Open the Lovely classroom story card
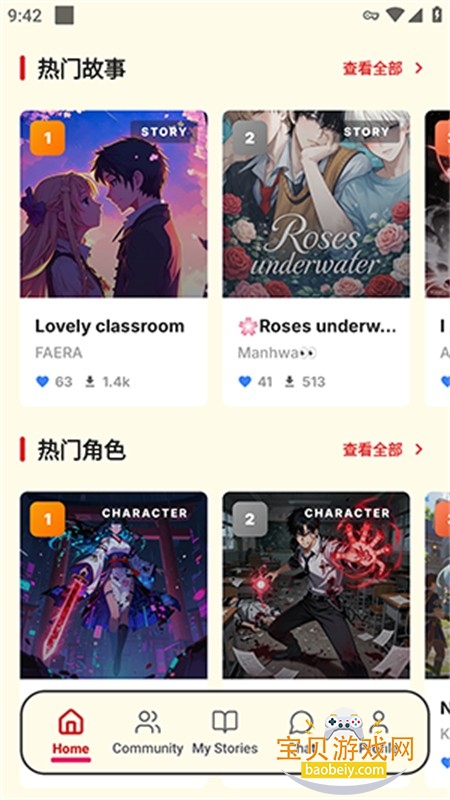450x800 pixels. pos(113,258)
